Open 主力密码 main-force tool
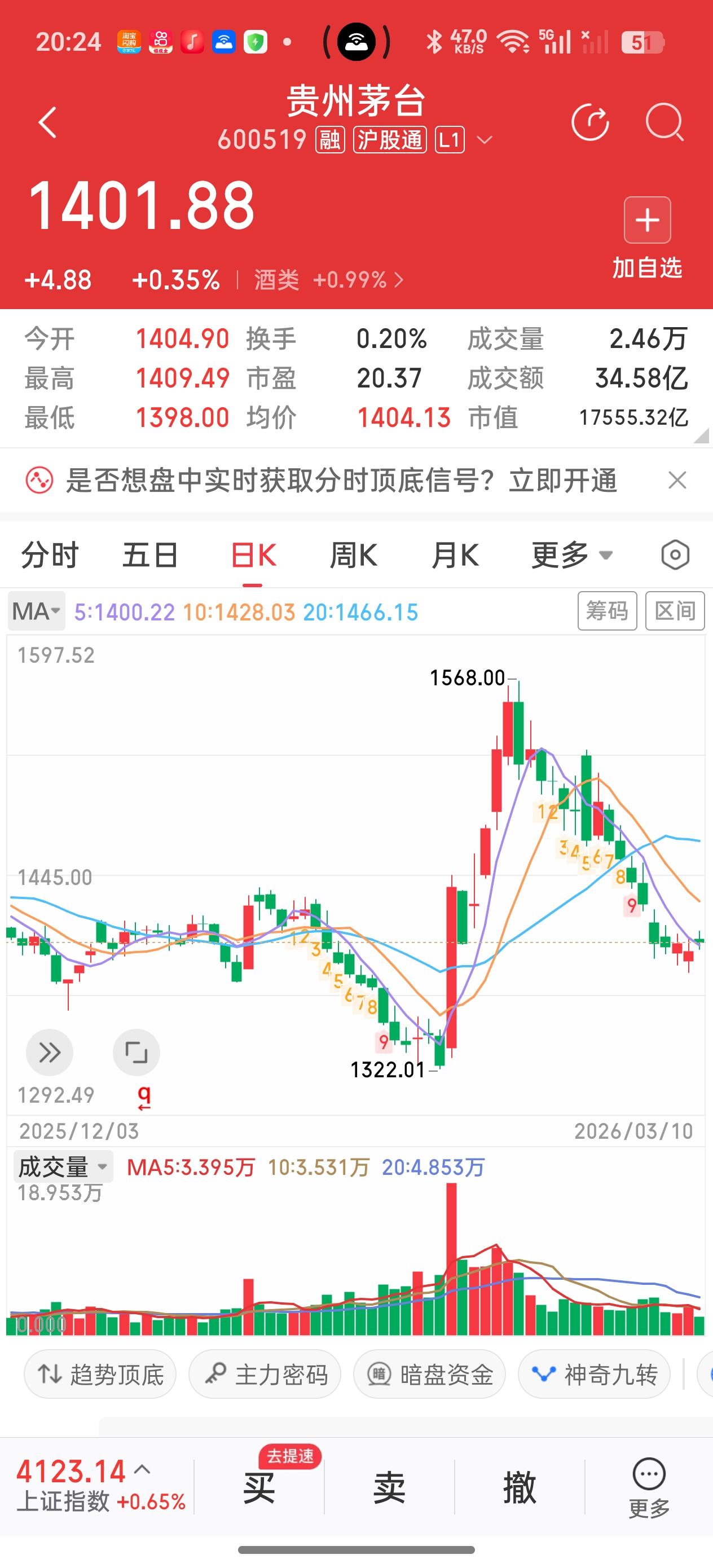 click(264, 1374)
